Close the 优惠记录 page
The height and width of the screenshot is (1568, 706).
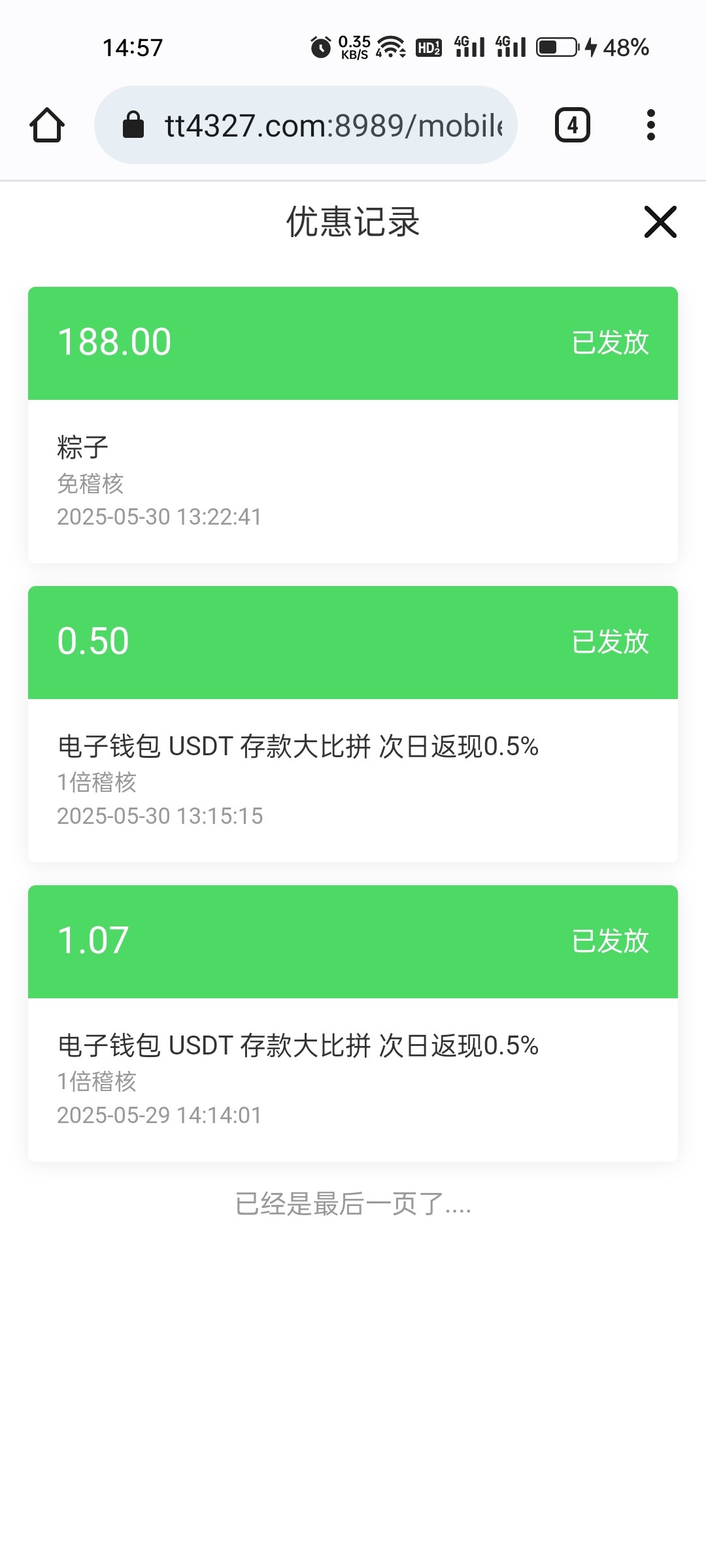click(x=660, y=222)
